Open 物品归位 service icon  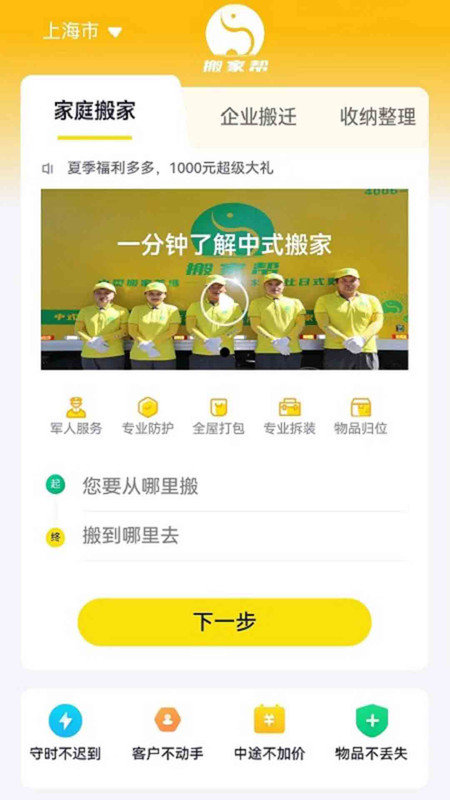click(x=360, y=416)
